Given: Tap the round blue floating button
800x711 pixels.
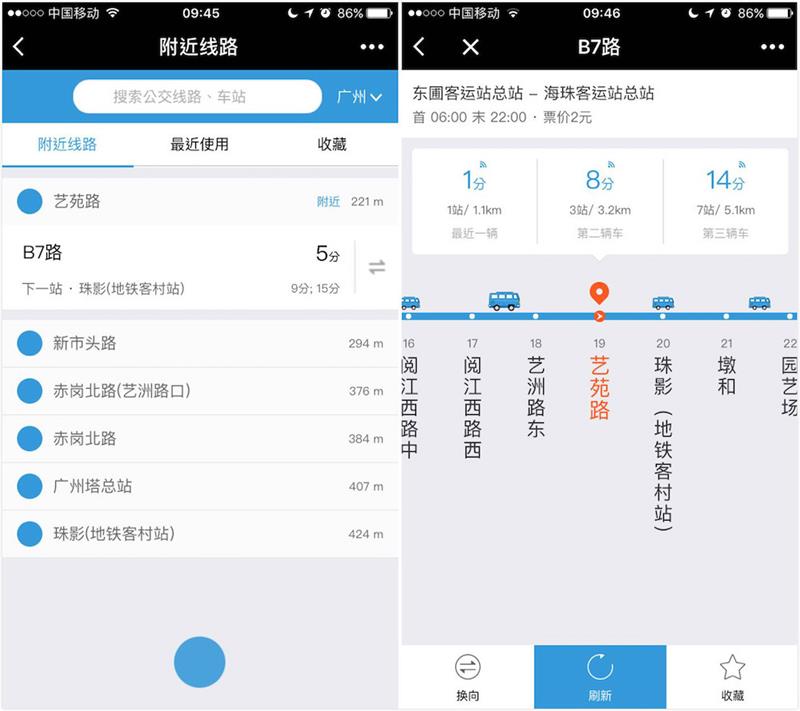Looking at the screenshot, I should click(200, 661).
